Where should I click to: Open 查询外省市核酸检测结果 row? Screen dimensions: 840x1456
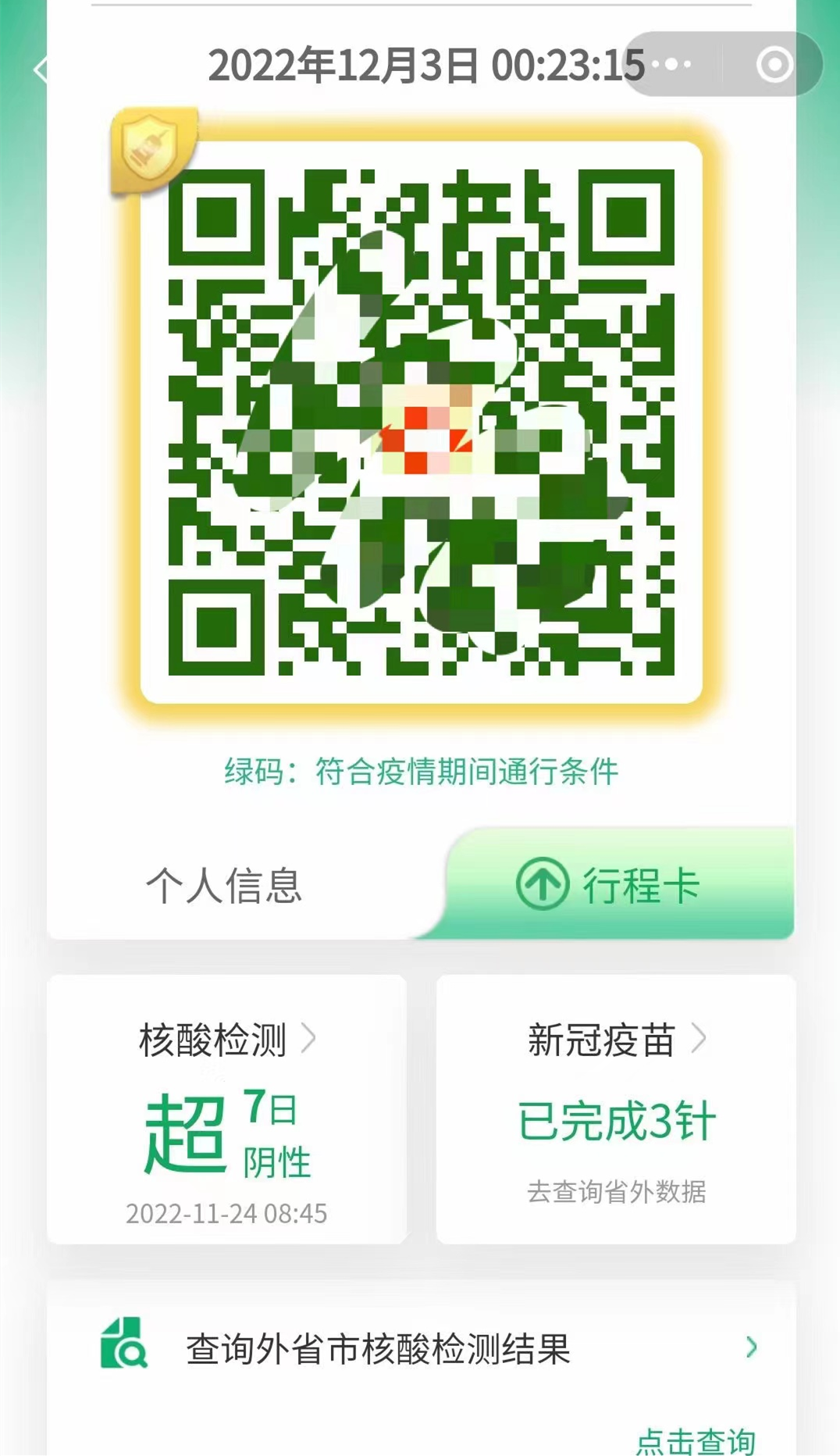(422, 1349)
